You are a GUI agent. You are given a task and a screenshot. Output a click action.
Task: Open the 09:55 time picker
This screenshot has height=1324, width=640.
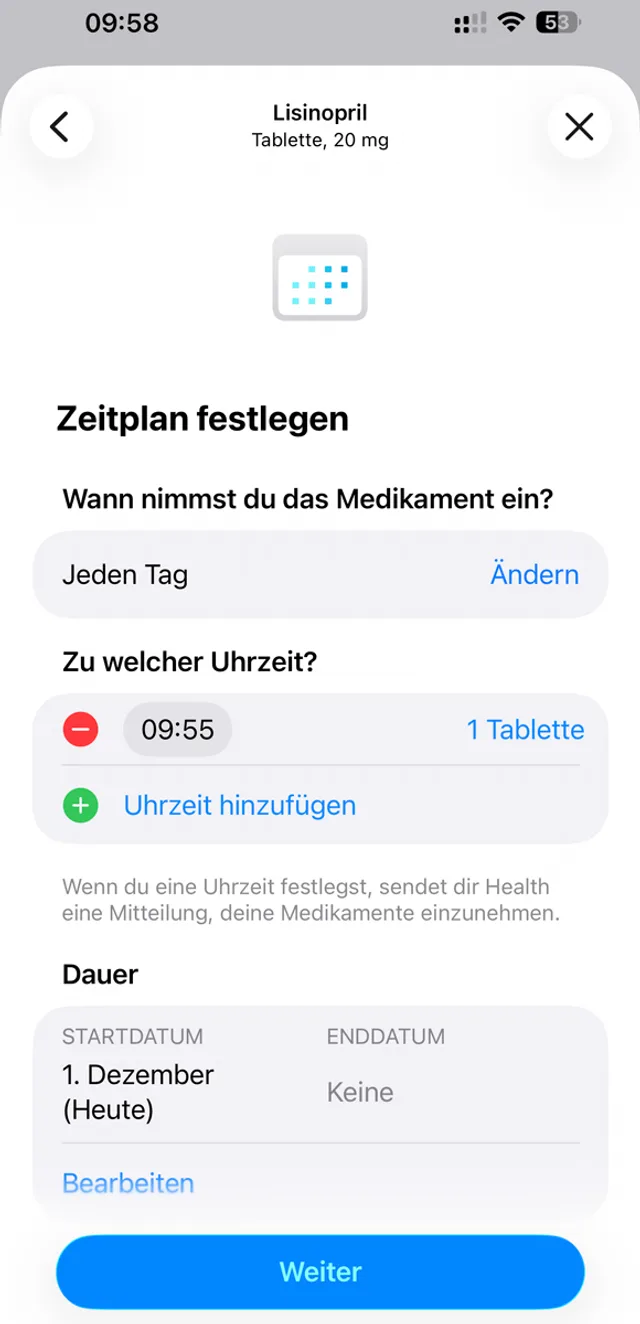click(x=178, y=730)
